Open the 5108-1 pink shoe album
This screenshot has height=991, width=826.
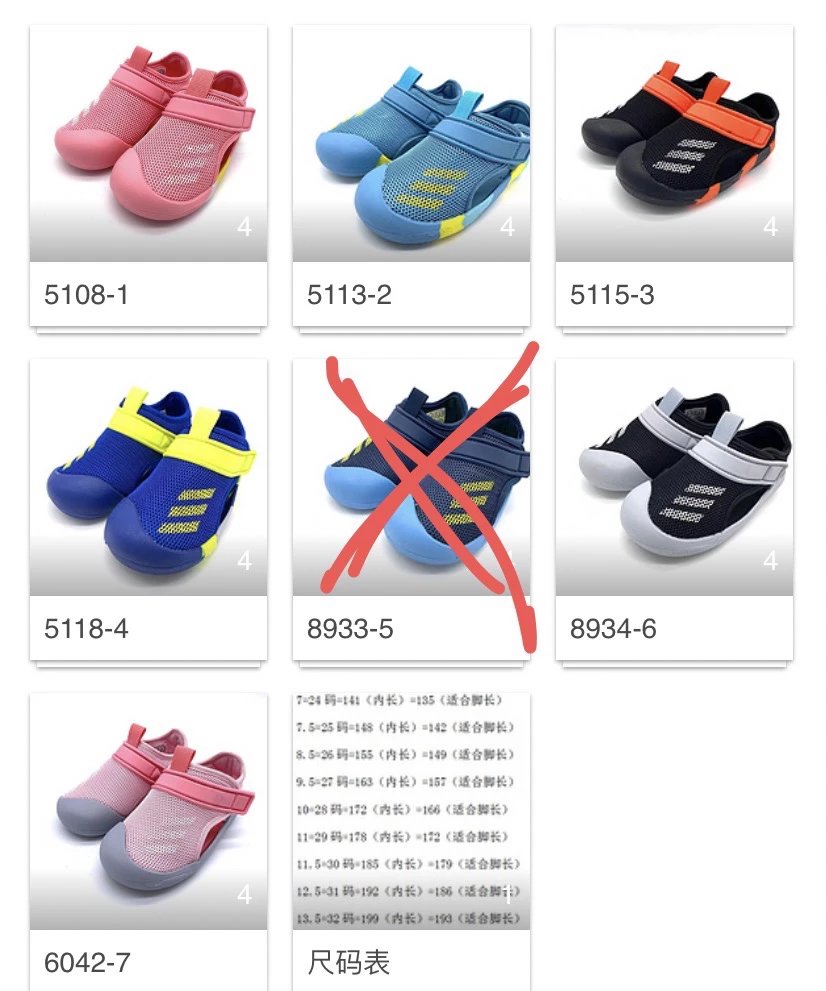tap(148, 145)
